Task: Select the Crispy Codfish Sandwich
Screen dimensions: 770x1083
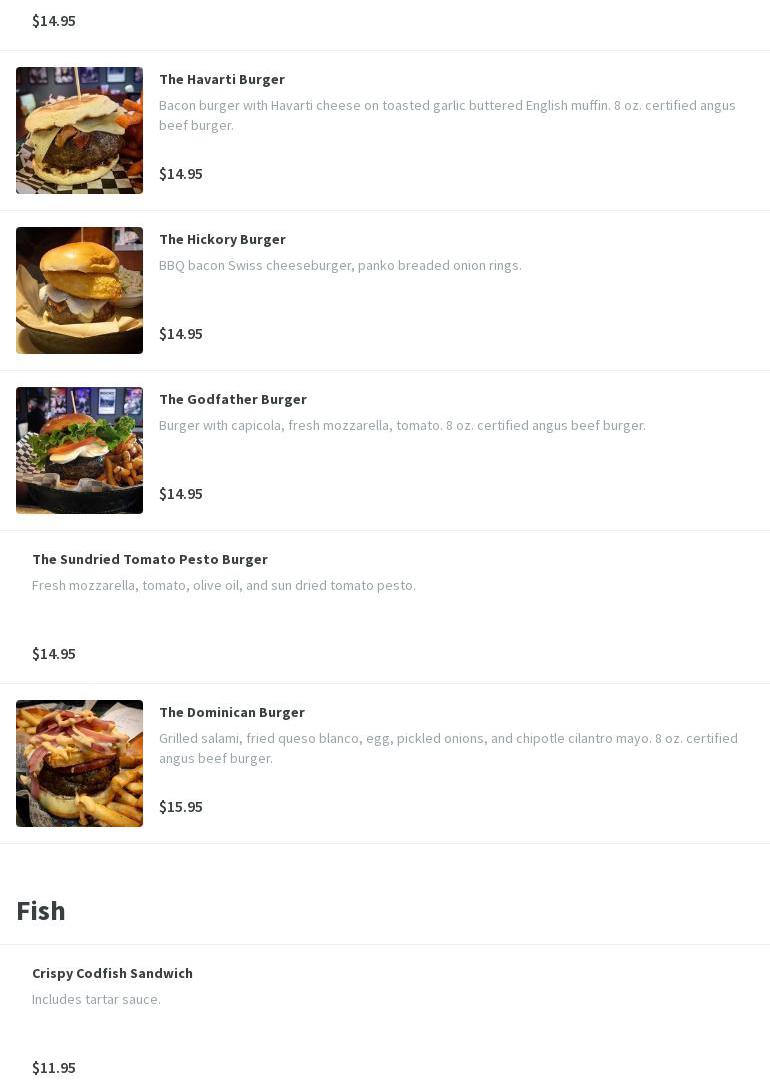Action: coord(112,974)
